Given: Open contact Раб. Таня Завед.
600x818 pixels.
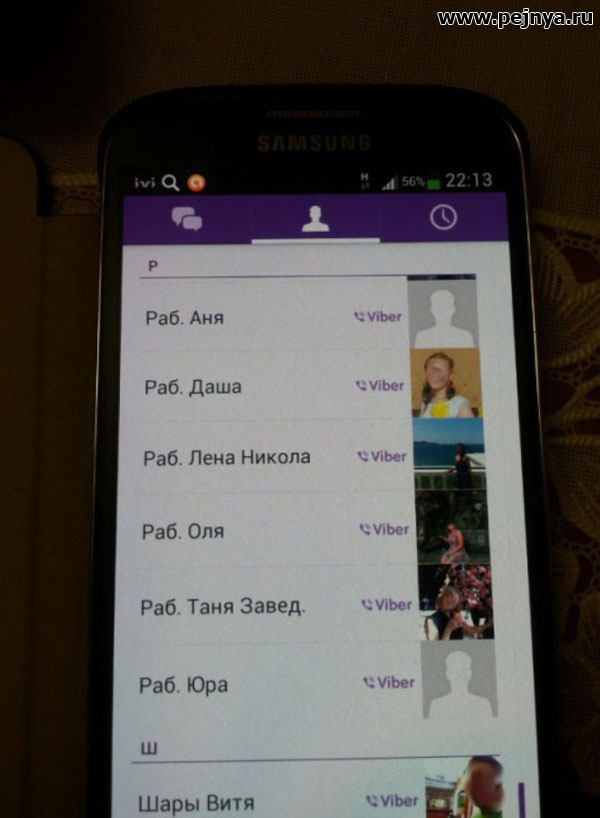Looking at the screenshot, I should tap(223, 606).
